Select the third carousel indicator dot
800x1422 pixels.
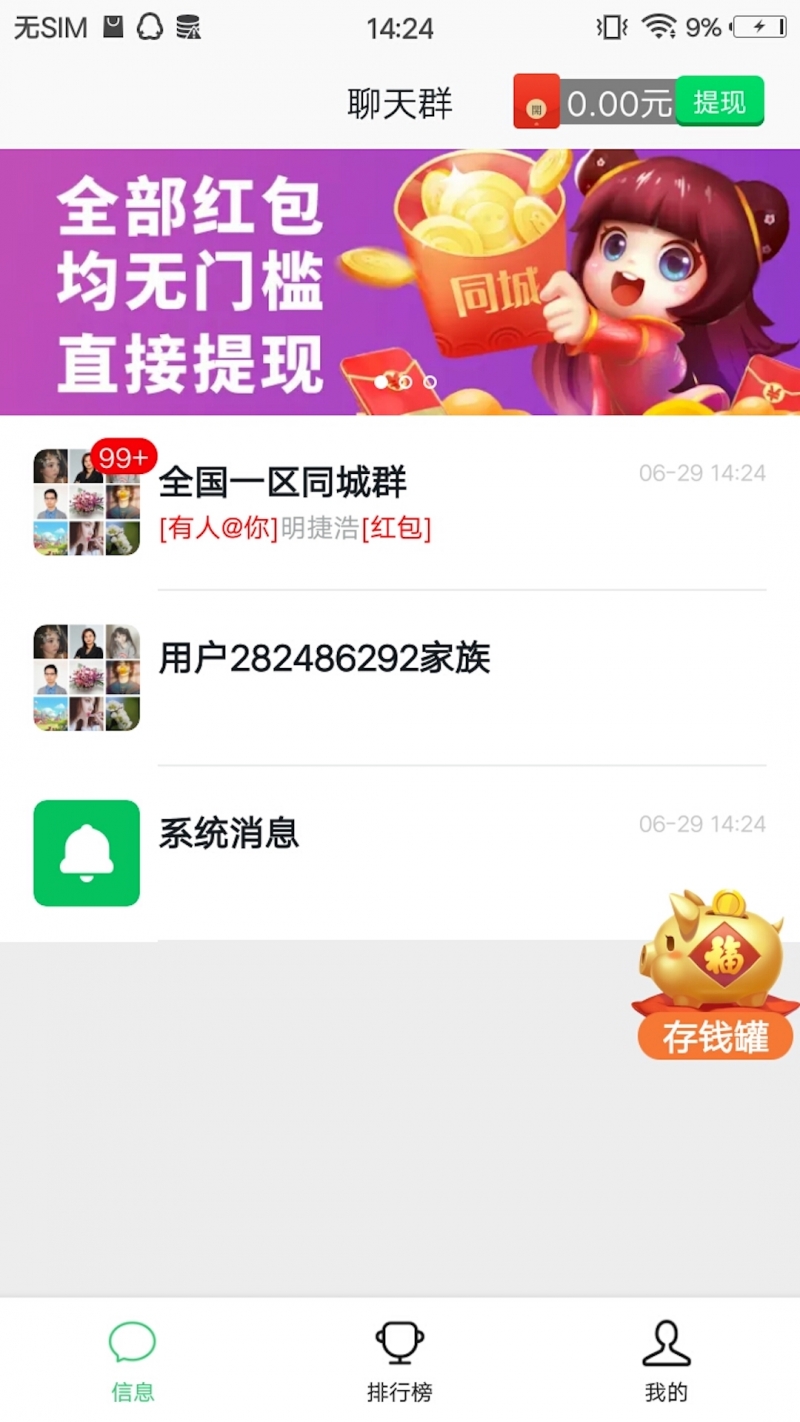pos(430,382)
